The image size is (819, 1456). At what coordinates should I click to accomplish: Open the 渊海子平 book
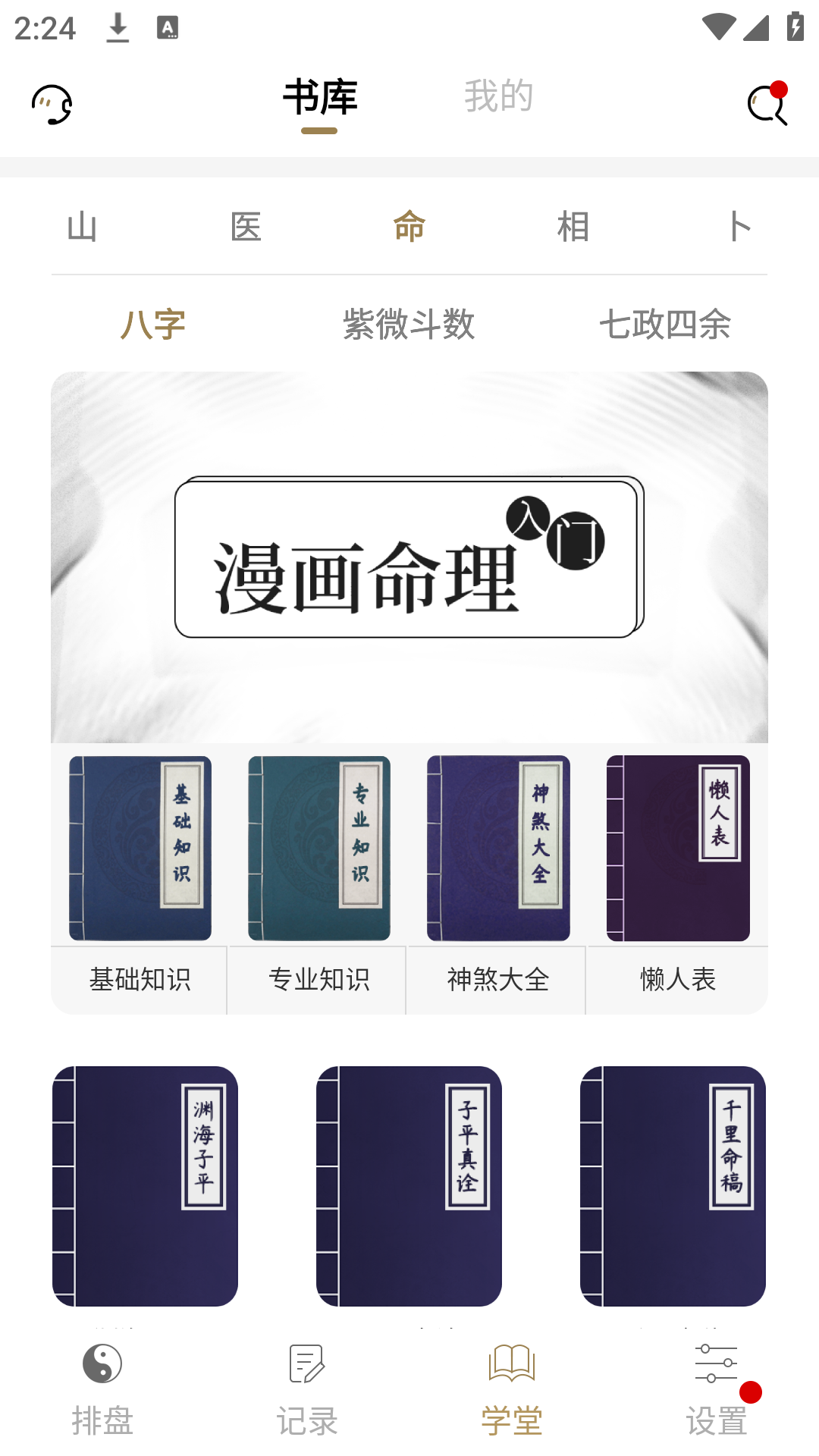[145, 1186]
